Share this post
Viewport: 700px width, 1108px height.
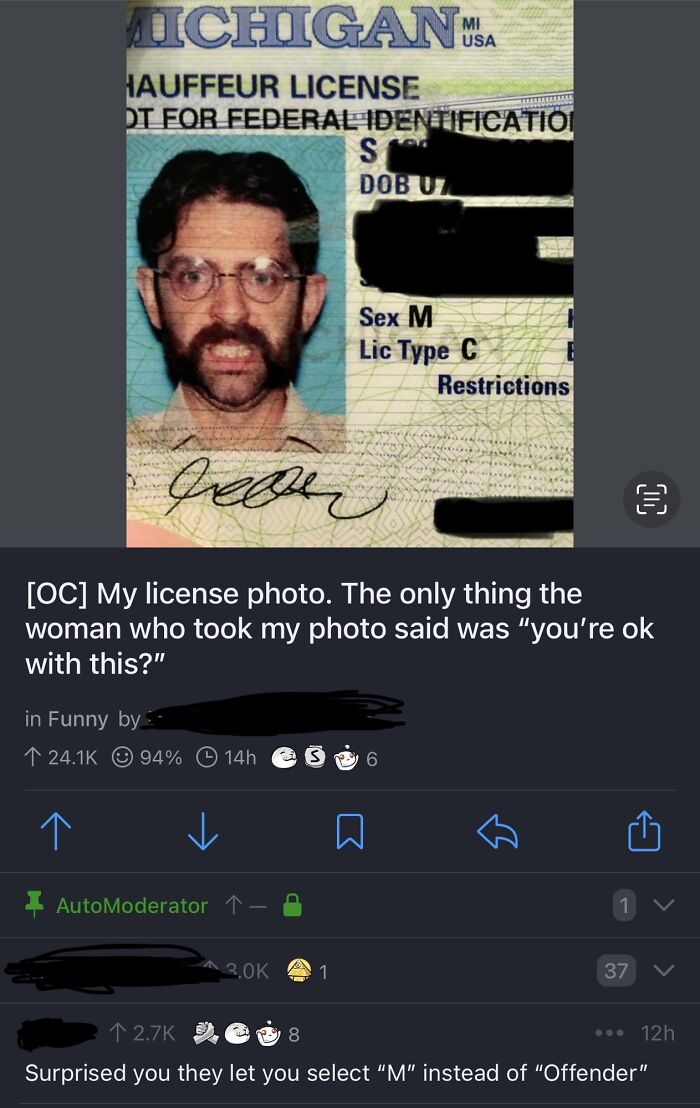(x=644, y=831)
